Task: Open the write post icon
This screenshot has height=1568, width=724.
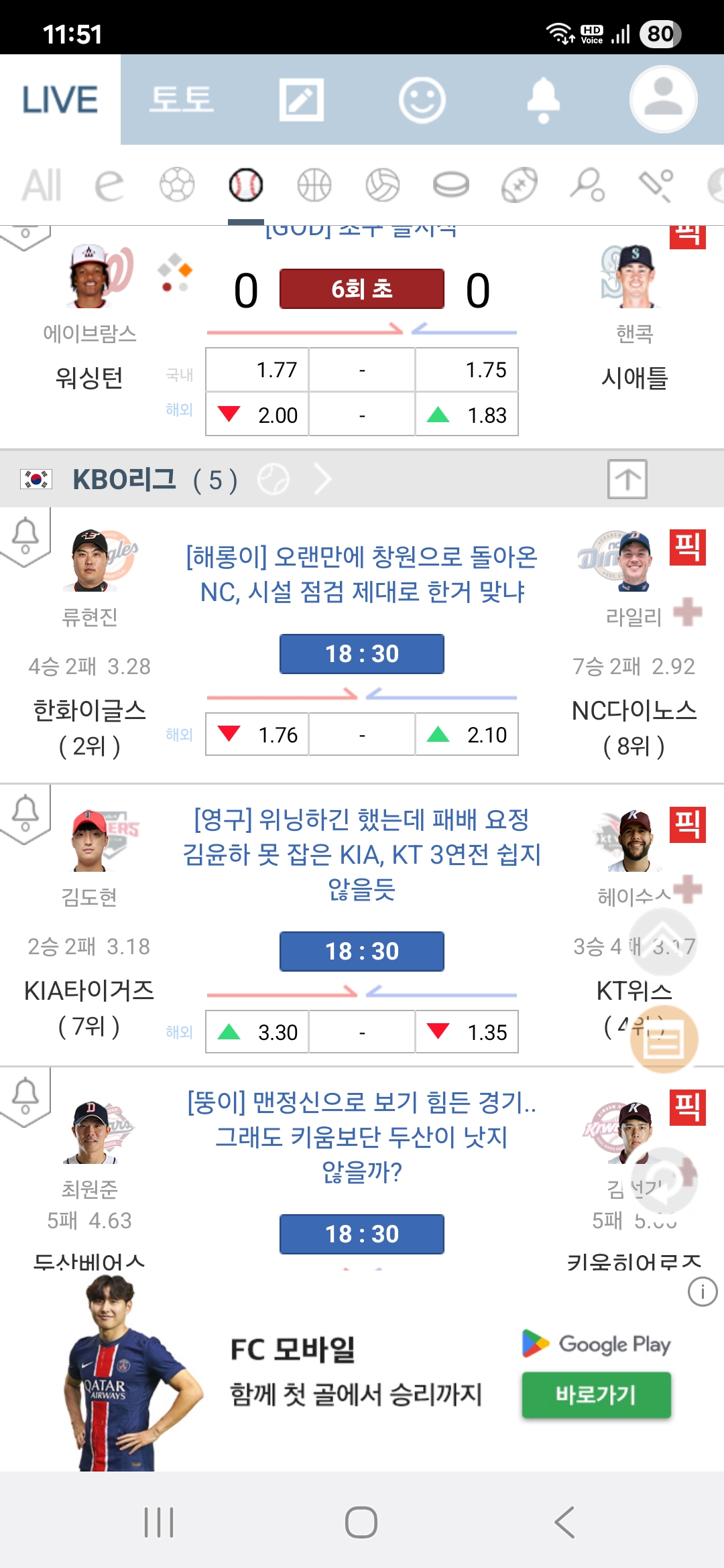Action: (x=302, y=100)
